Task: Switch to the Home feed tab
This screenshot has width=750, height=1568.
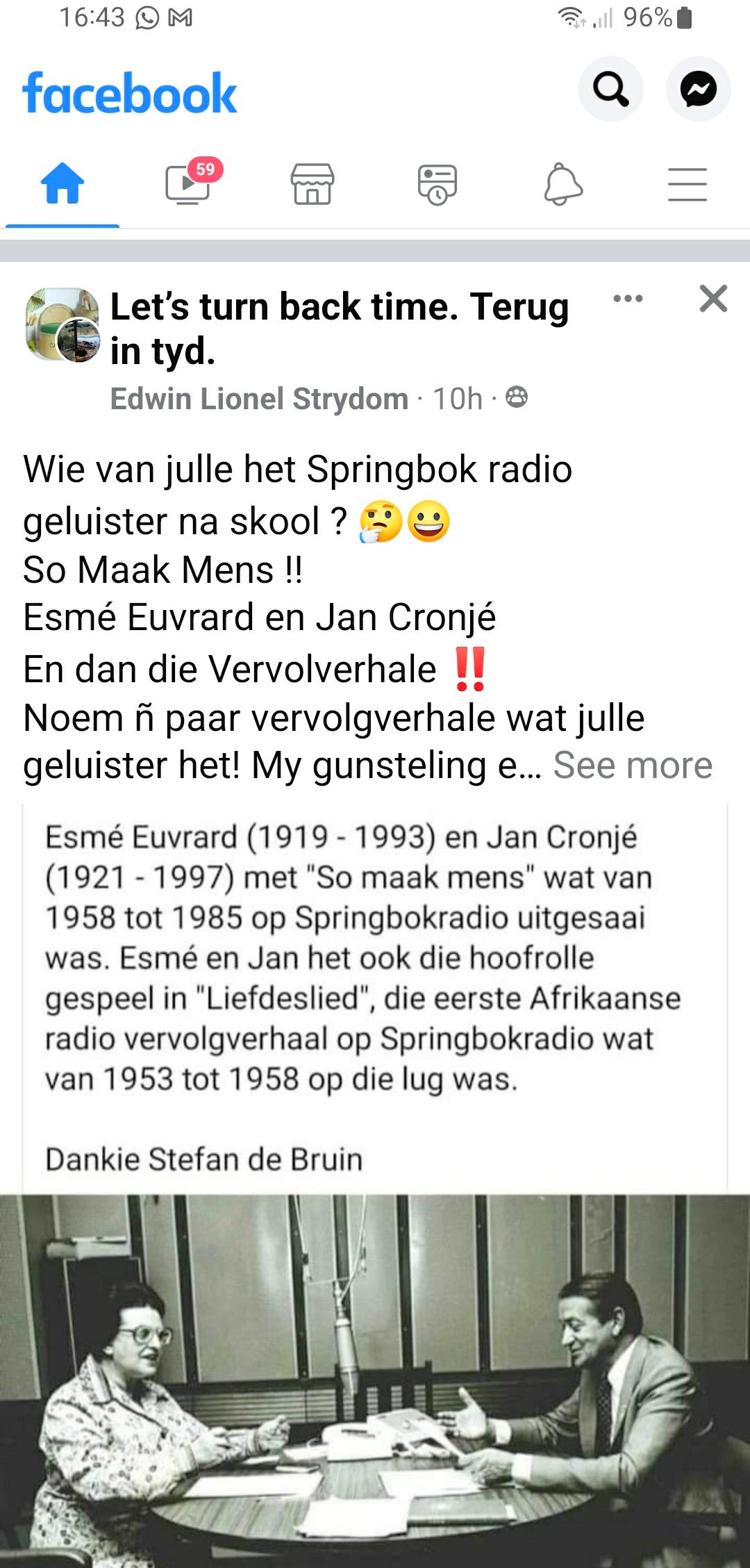Action: point(62,184)
